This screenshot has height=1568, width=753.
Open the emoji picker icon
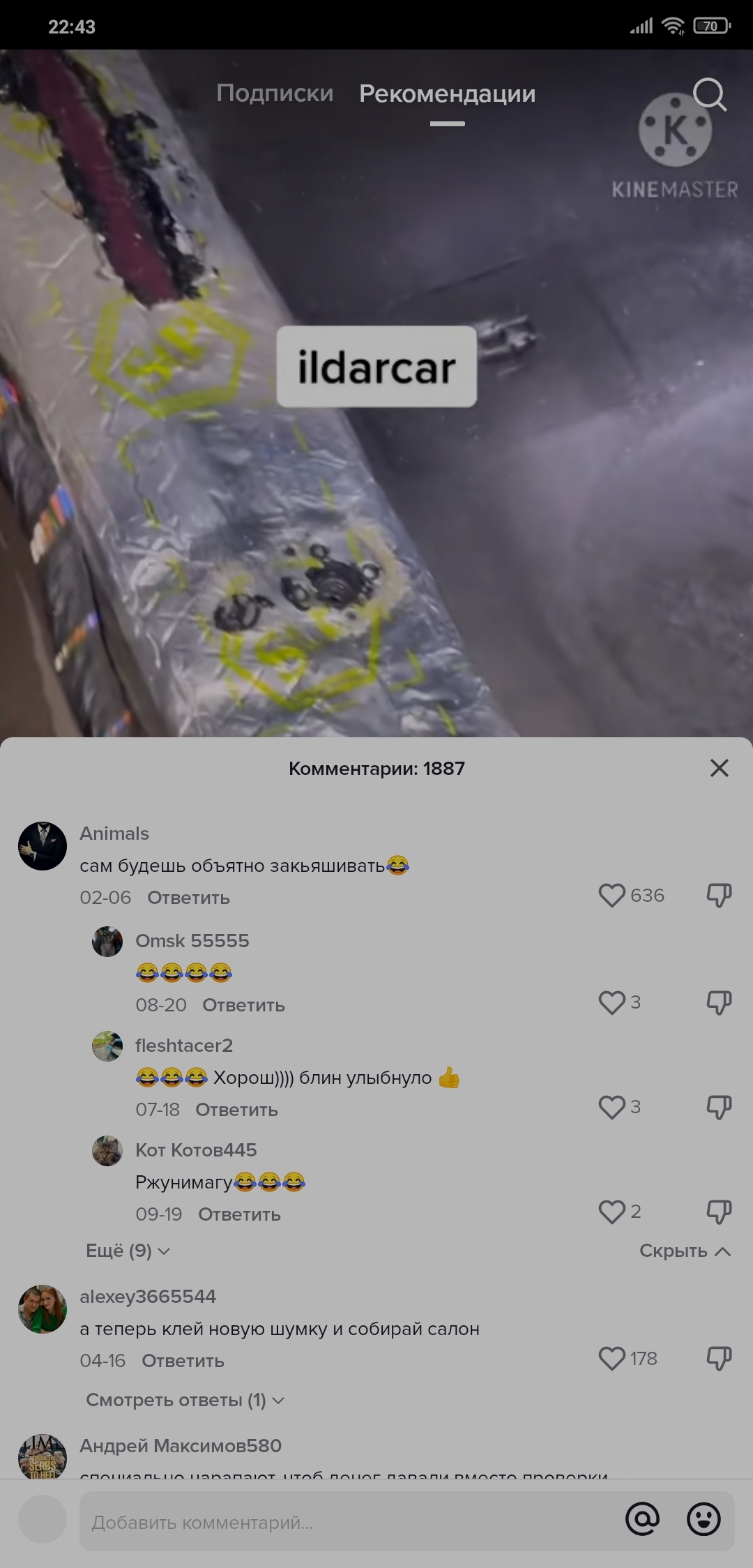(703, 1519)
